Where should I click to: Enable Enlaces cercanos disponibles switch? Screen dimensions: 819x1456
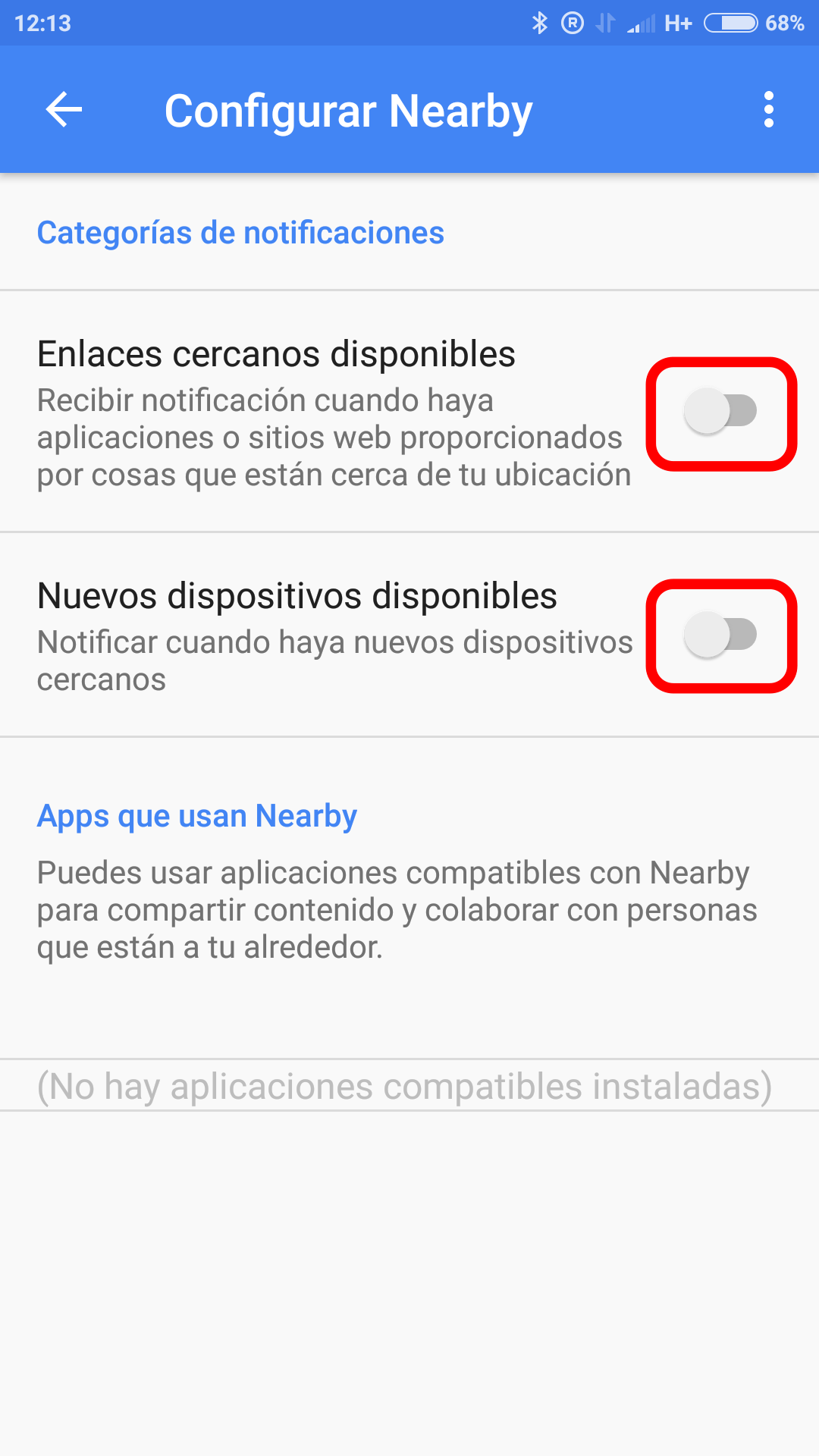(720, 411)
